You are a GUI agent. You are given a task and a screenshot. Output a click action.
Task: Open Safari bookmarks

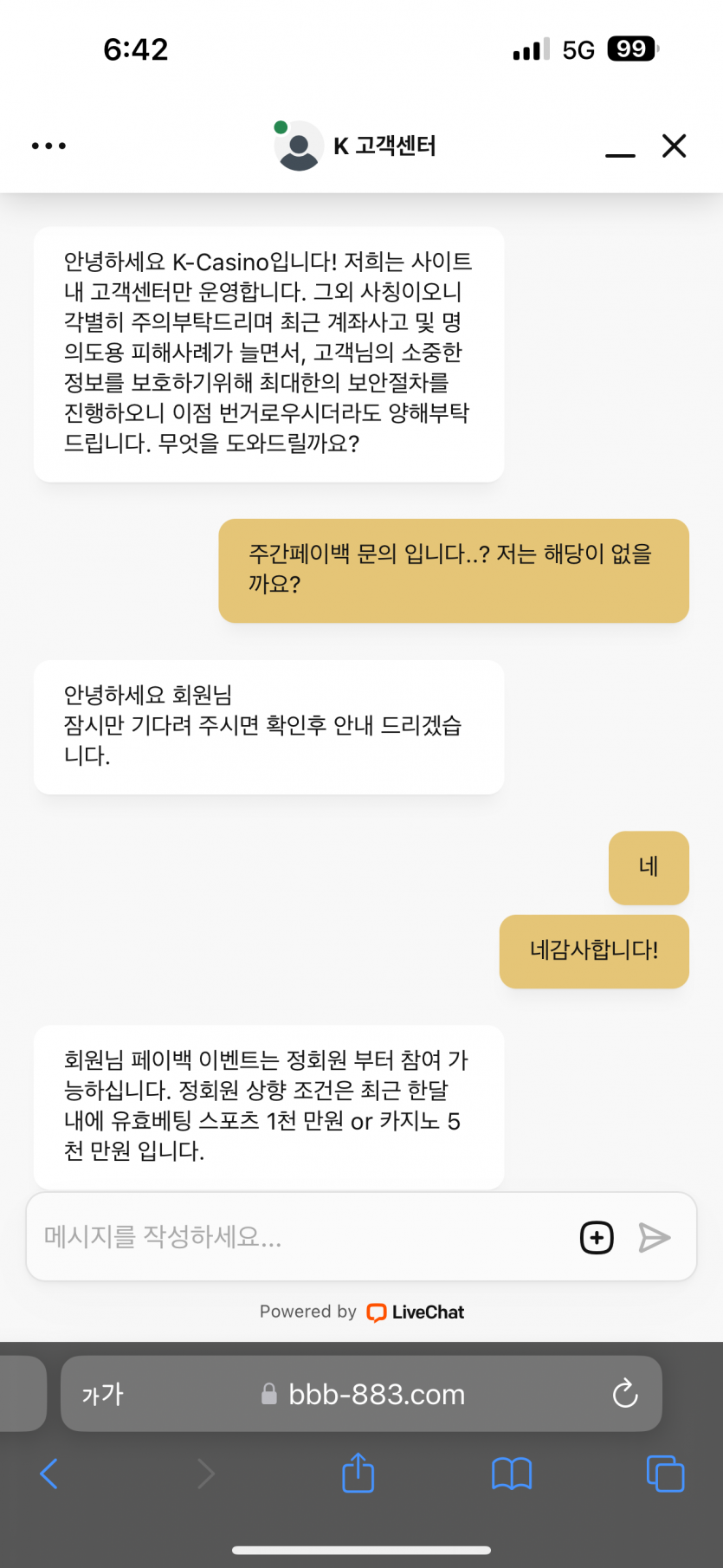coord(512,1473)
